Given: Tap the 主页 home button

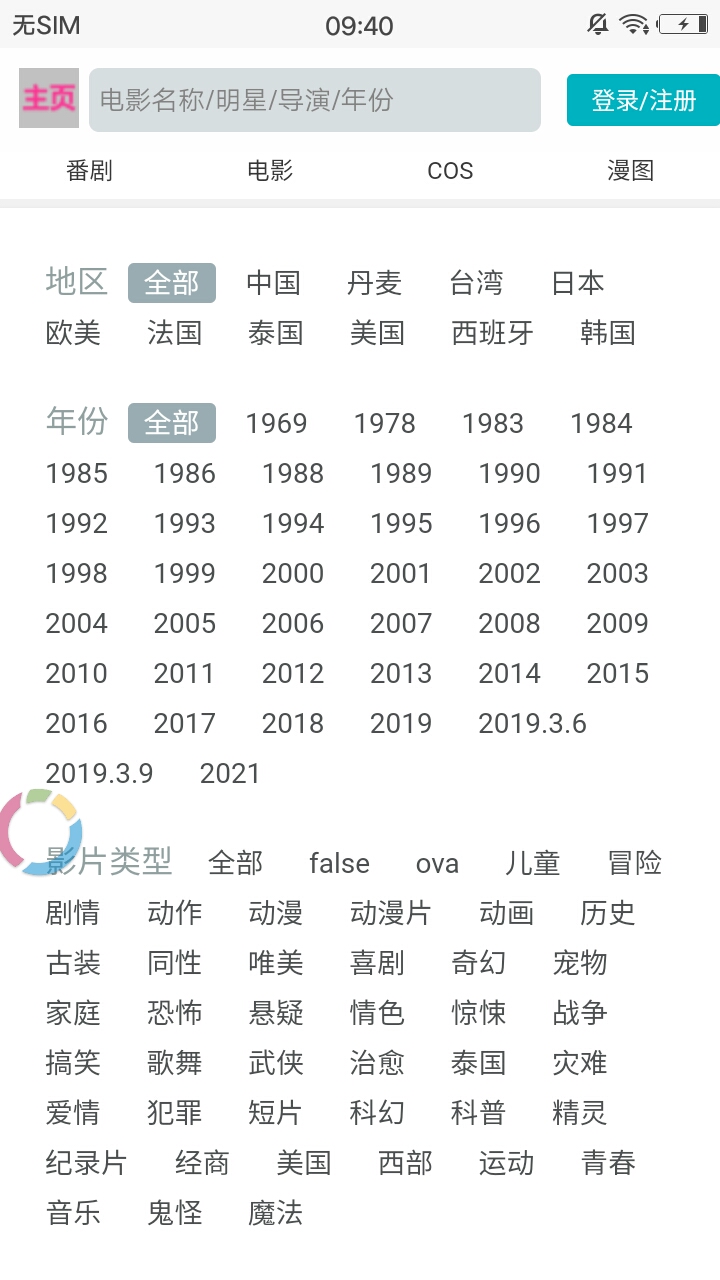Looking at the screenshot, I should tap(49, 98).
